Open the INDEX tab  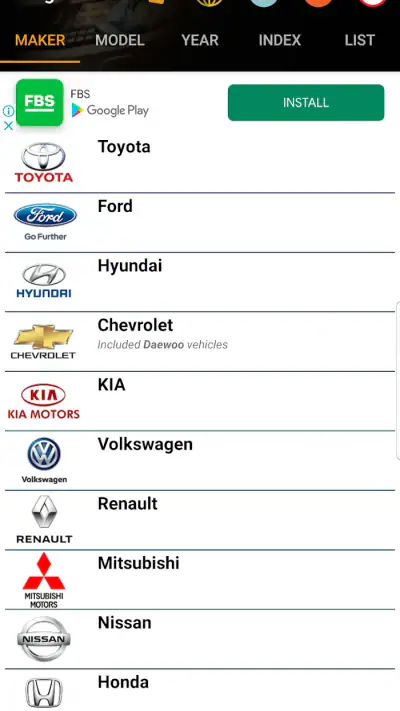click(279, 41)
